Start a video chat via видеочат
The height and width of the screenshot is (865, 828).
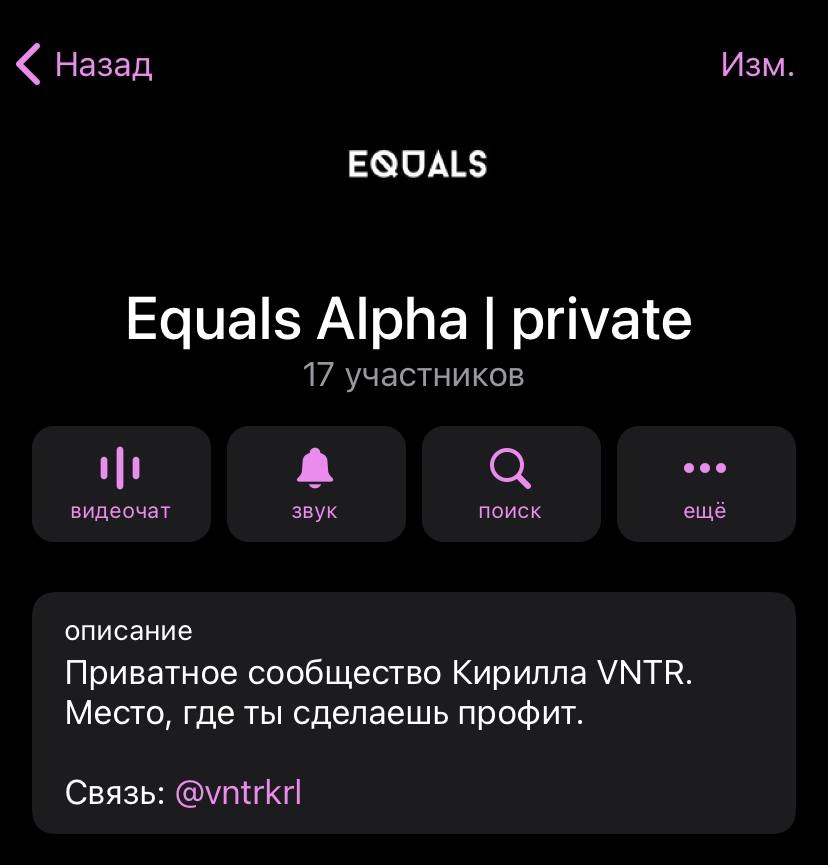pyautogui.click(x=121, y=484)
